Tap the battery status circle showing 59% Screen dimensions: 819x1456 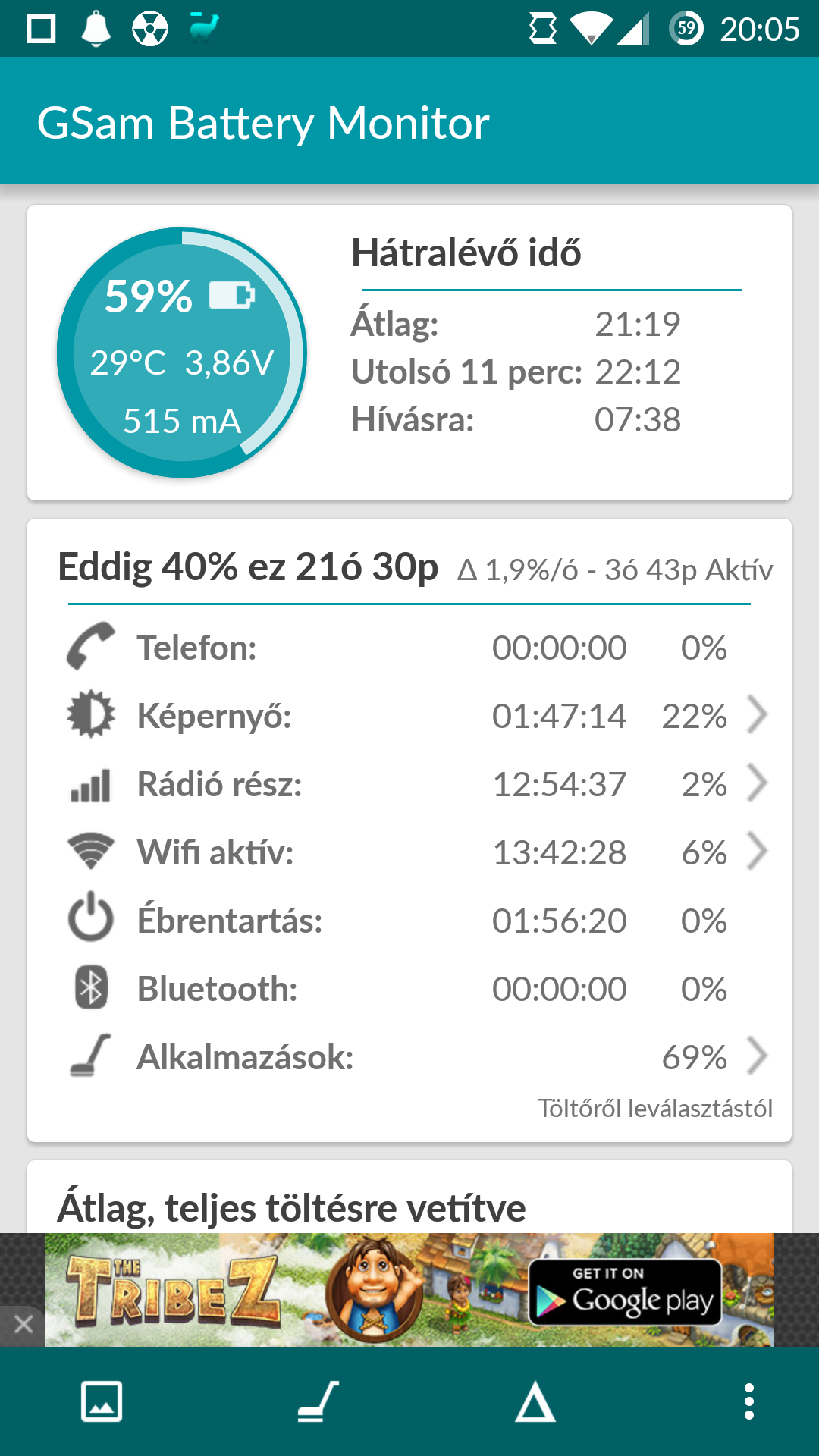point(182,353)
